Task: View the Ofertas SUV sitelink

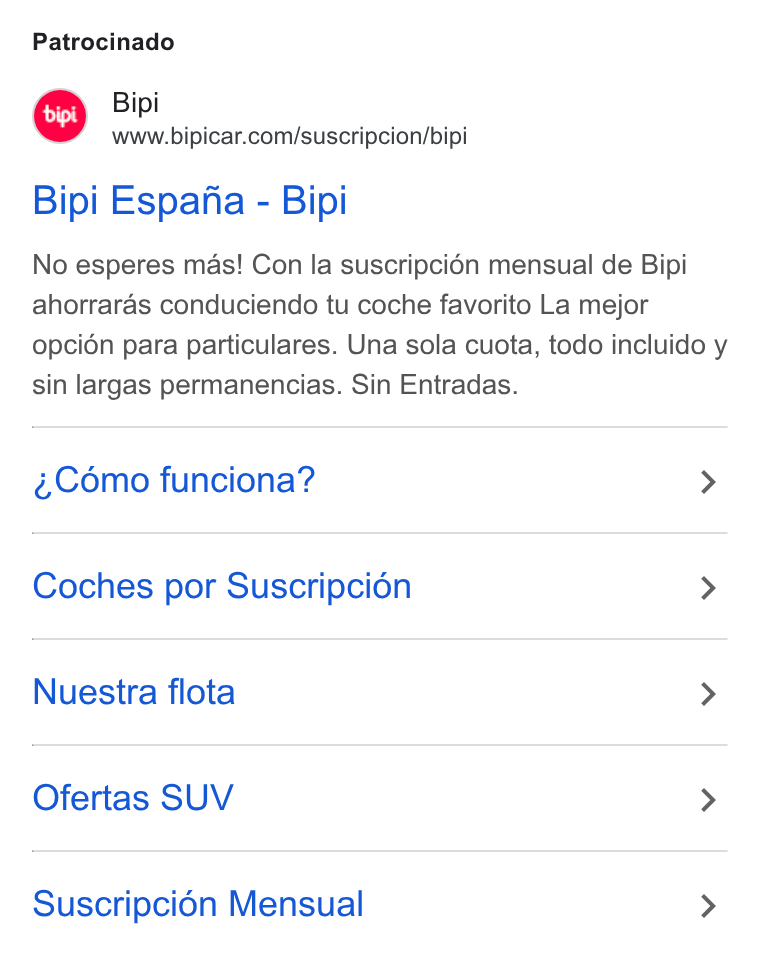Action: (x=380, y=799)
